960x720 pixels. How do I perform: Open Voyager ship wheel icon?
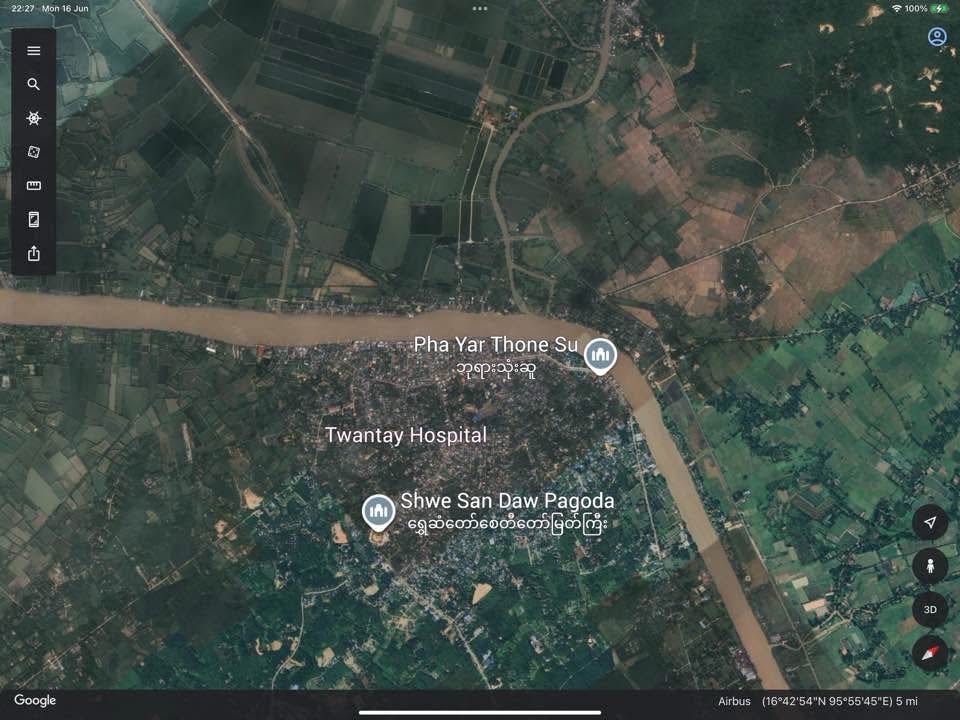[x=34, y=118]
